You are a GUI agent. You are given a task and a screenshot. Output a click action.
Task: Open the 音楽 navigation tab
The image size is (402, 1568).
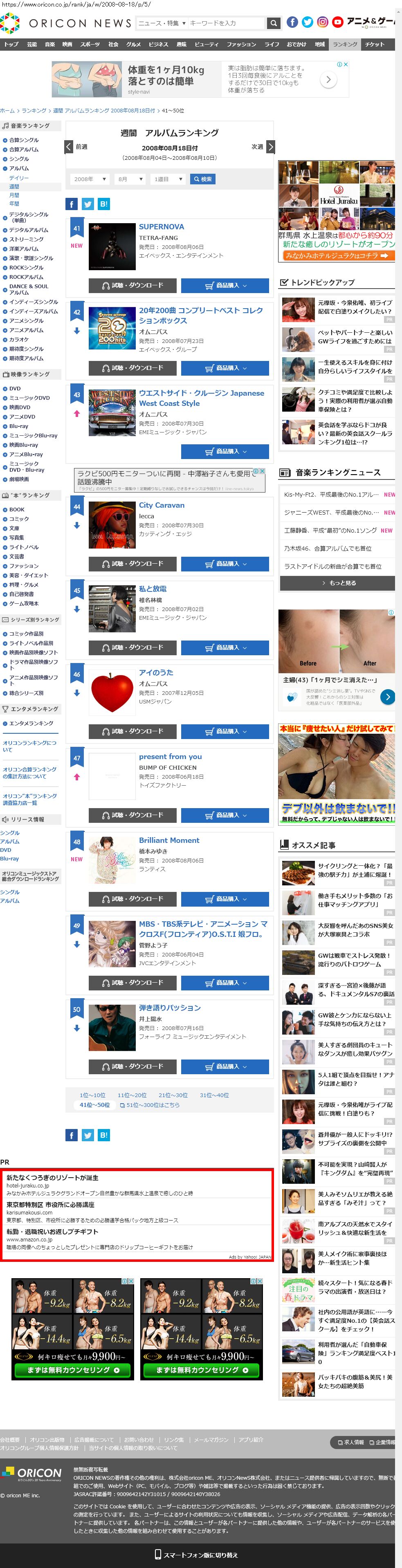[x=49, y=45]
